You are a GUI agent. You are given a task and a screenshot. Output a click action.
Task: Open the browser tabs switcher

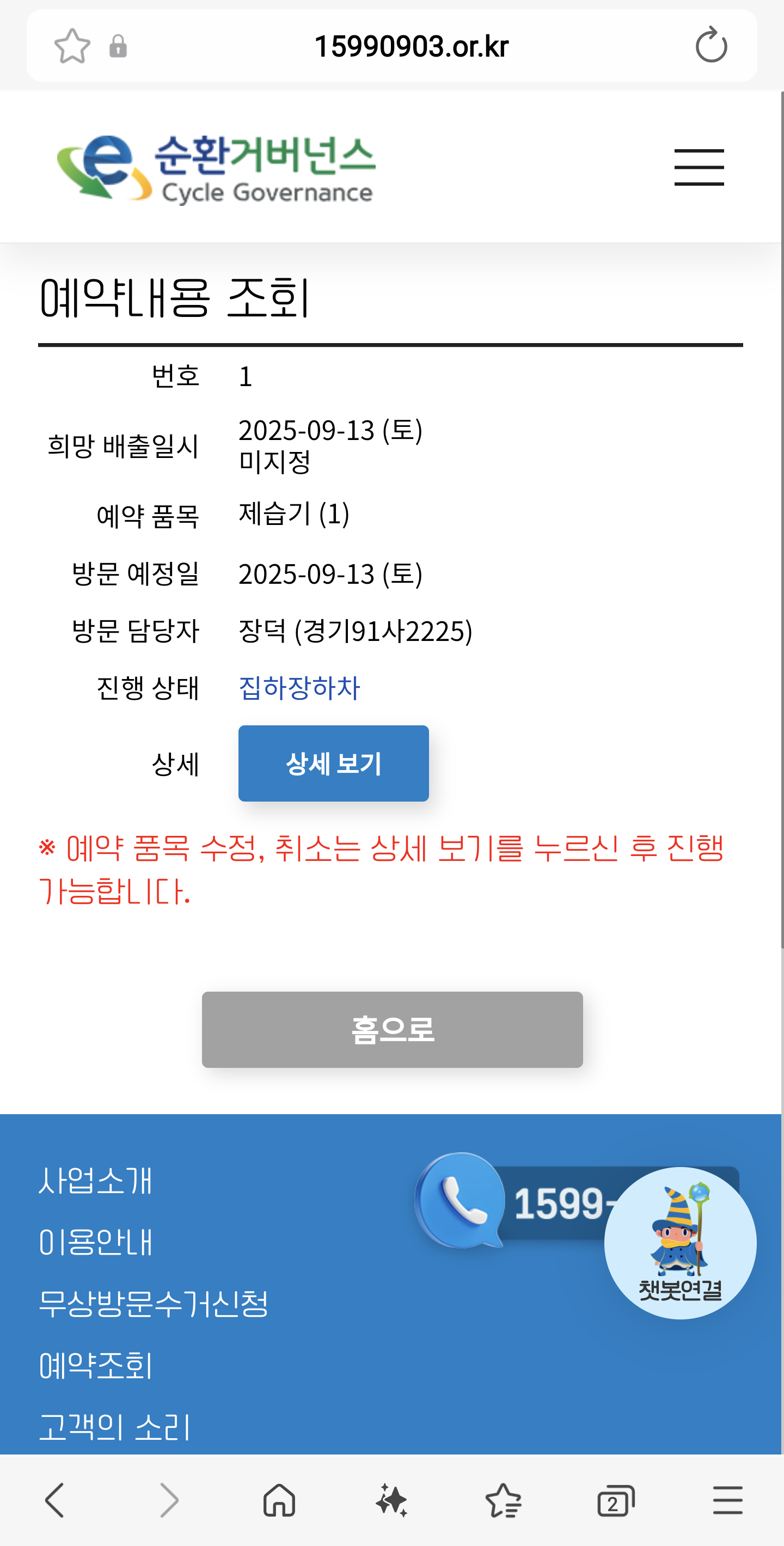point(615,1500)
